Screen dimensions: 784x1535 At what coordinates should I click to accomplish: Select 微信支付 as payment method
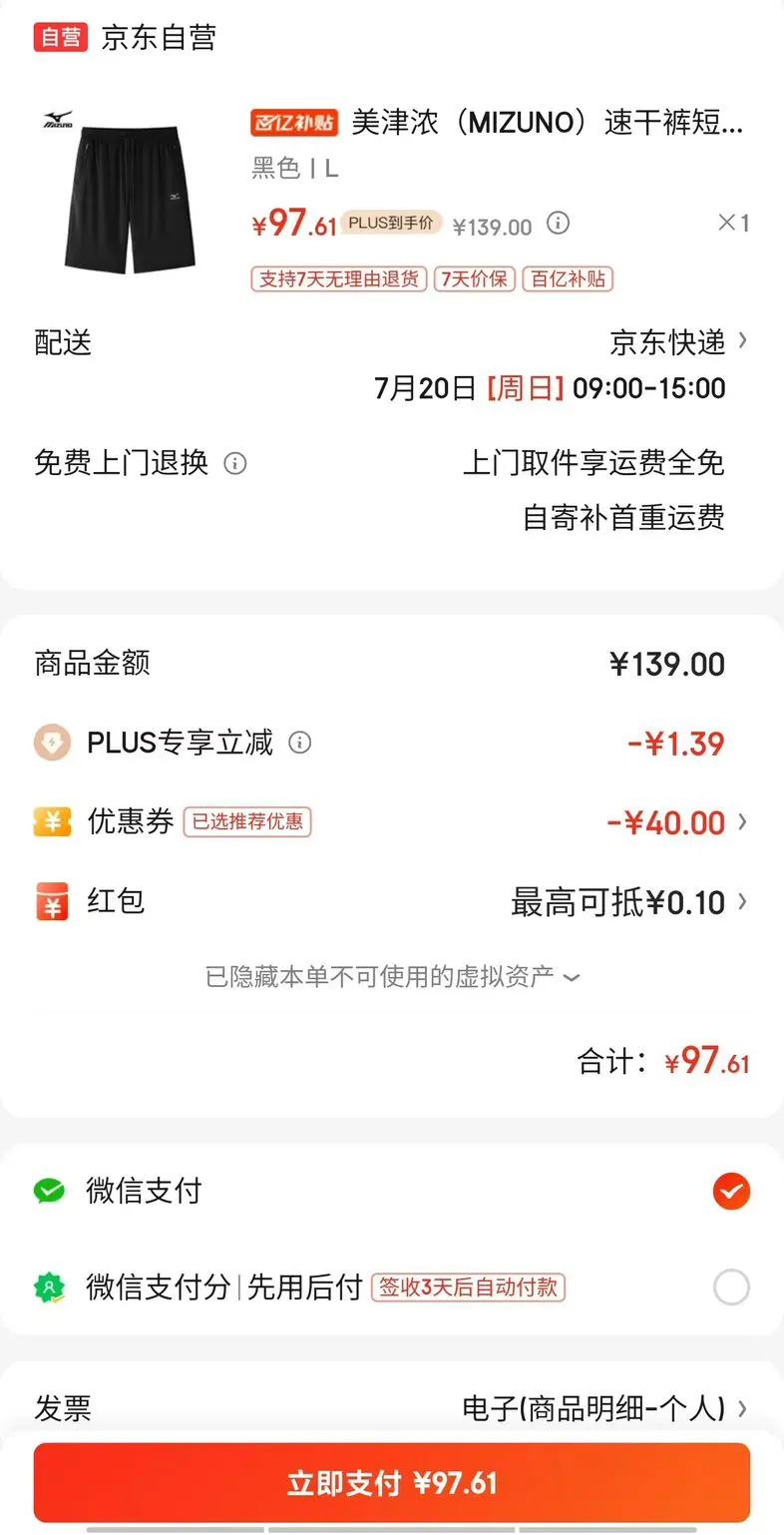click(x=731, y=1191)
